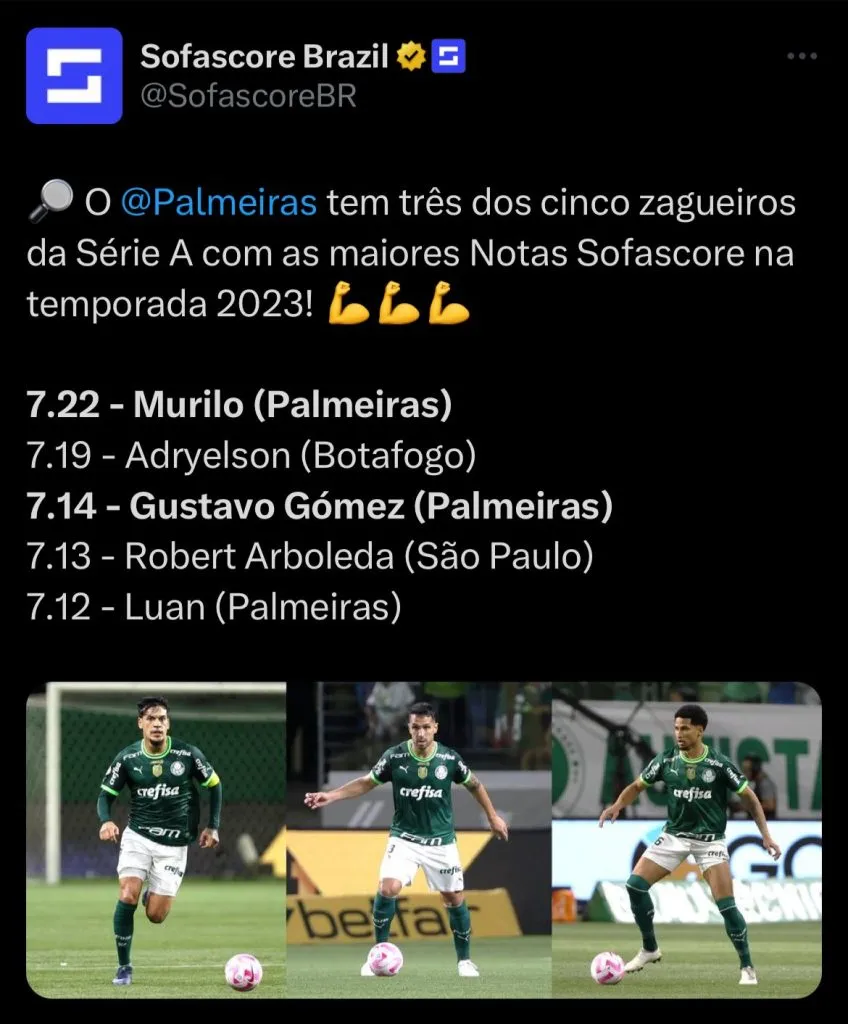The width and height of the screenshot is (848, 1024).
Task: Open the Sofascore affiliate badge beside the name
Action: coord(449,57)
